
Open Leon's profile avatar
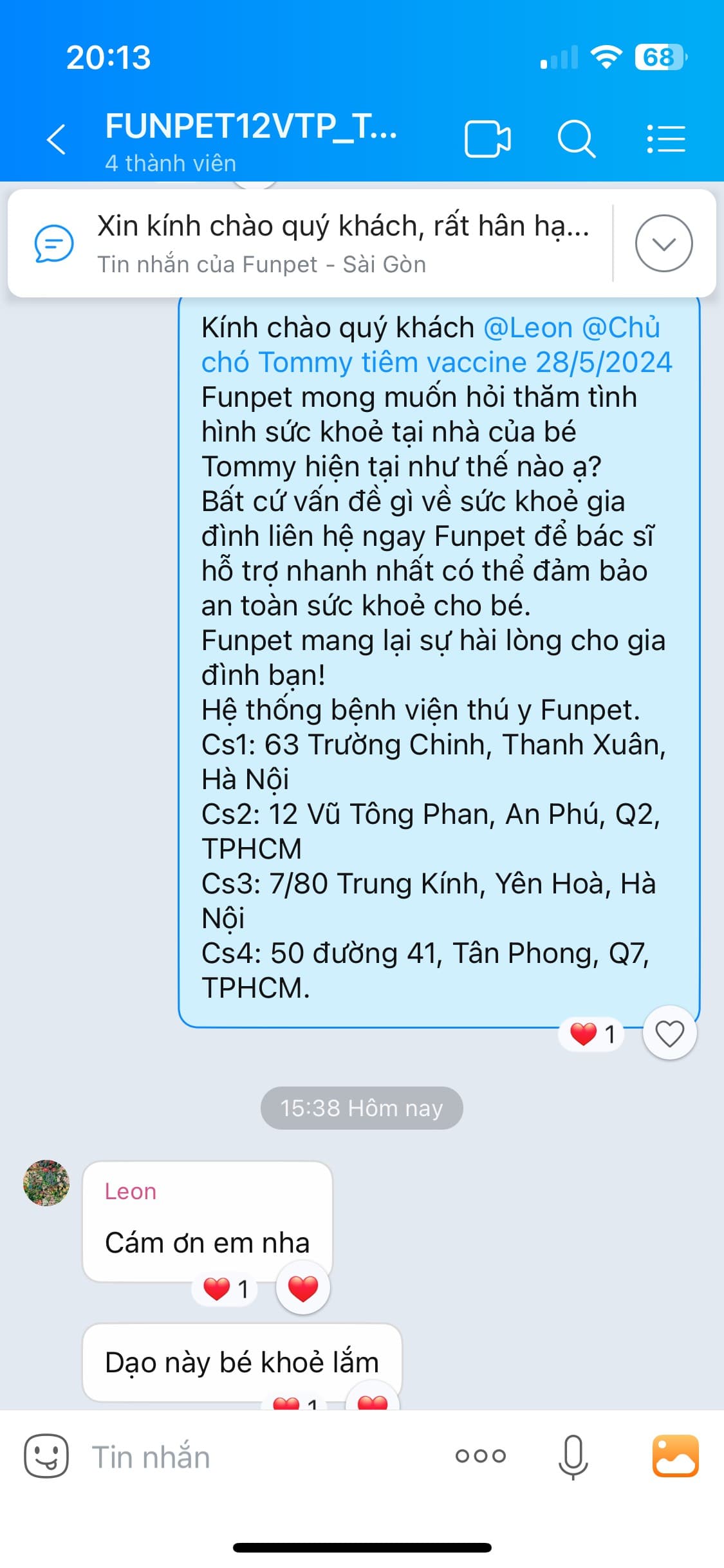tap(46, 1183)
